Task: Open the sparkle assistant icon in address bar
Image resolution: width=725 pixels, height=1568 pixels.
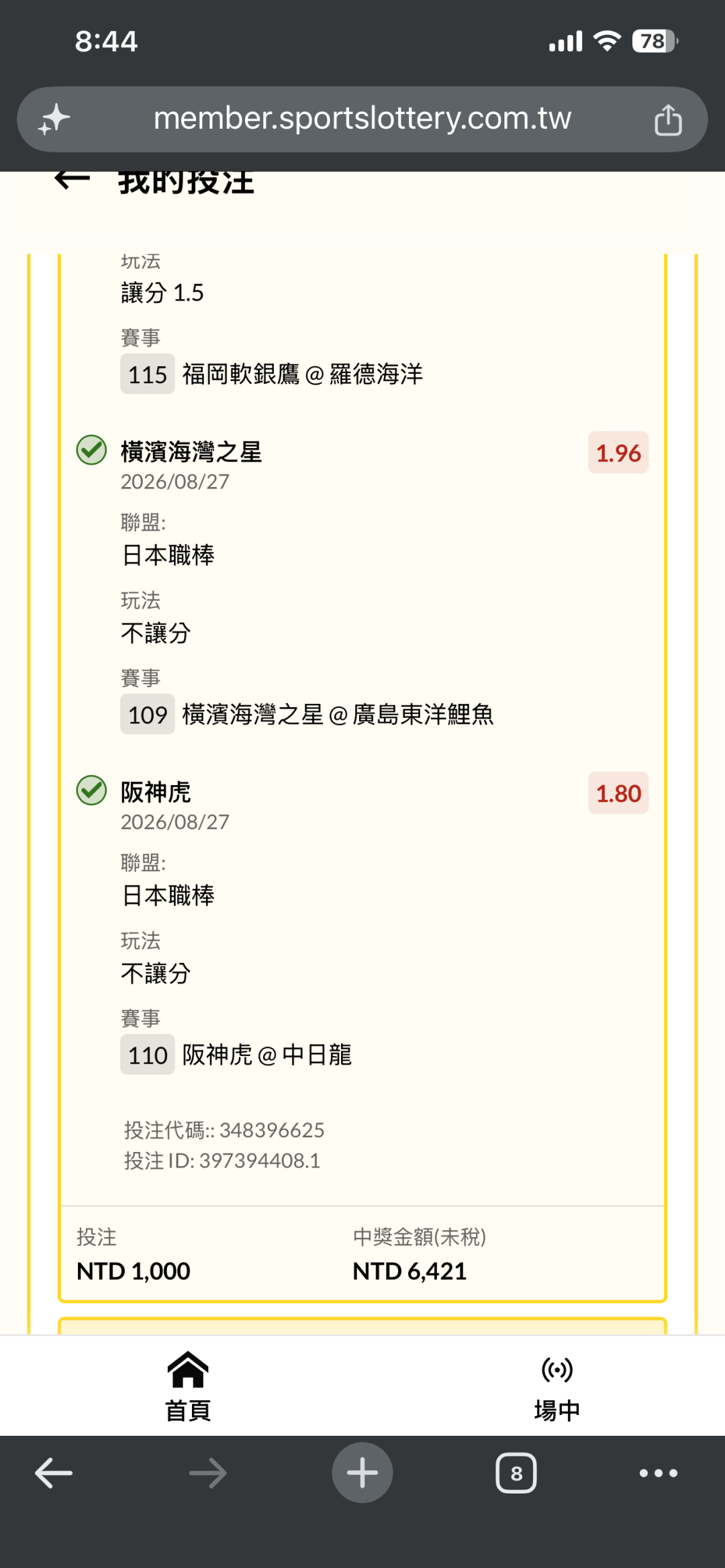Action: click(x=54, y=119)
